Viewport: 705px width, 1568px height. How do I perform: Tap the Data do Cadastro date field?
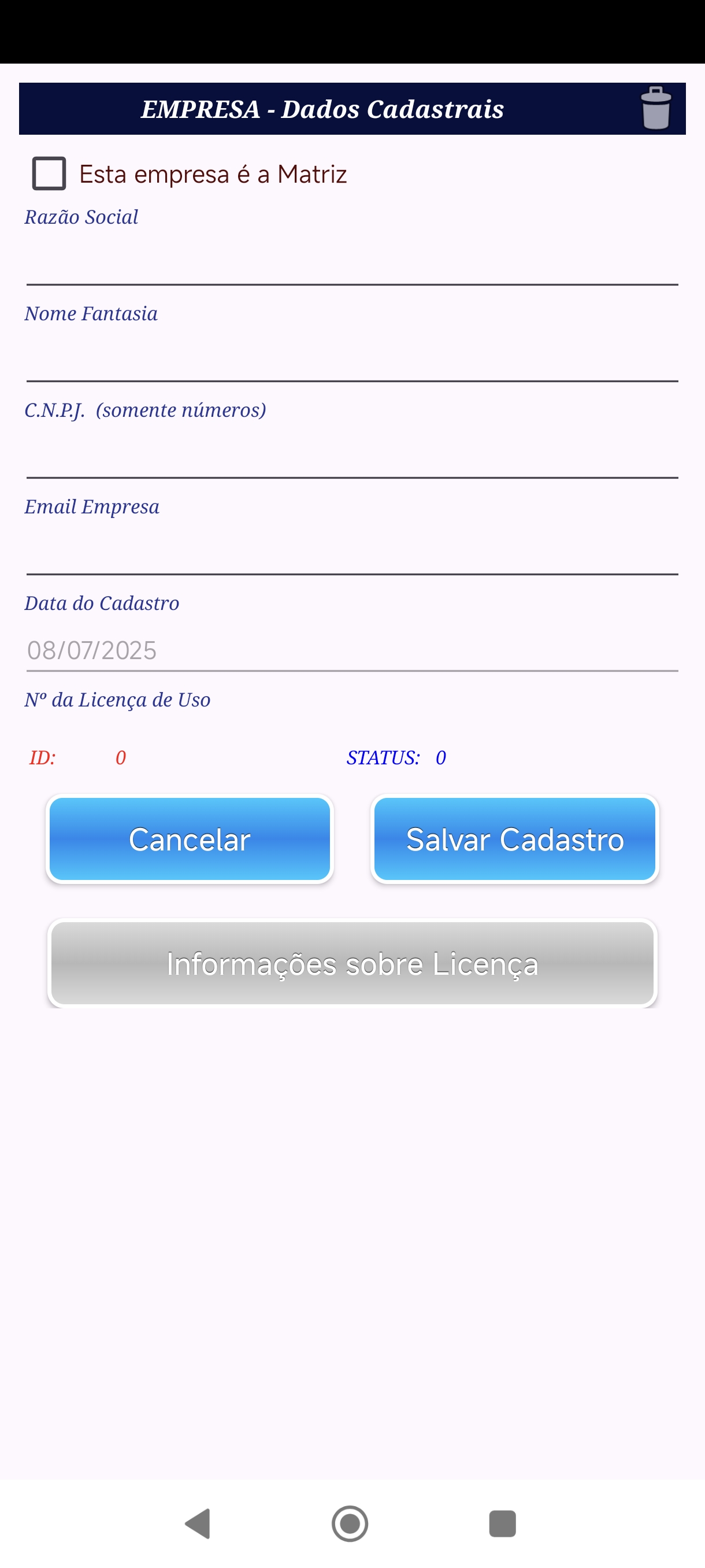(x=351, y=650)
